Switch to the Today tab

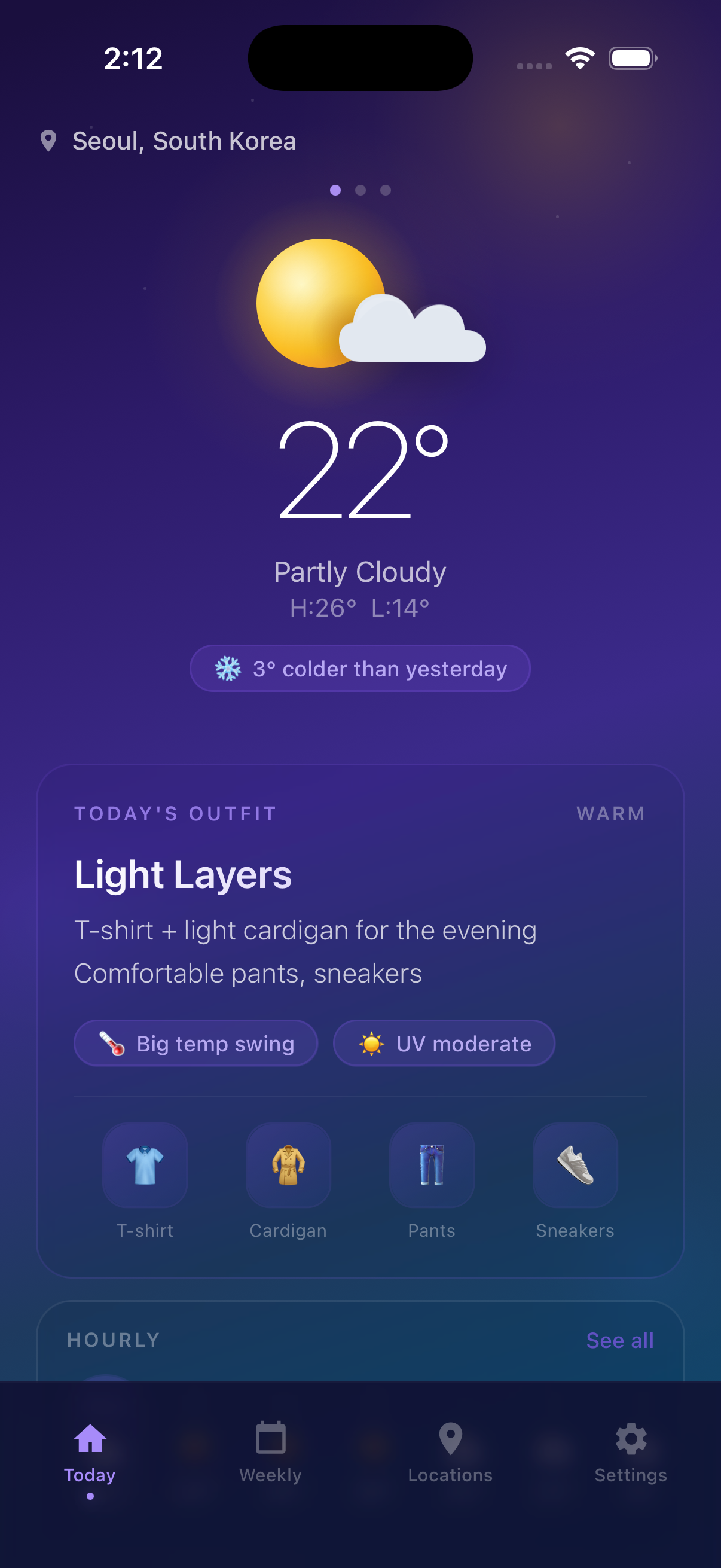pos(90,1451)
